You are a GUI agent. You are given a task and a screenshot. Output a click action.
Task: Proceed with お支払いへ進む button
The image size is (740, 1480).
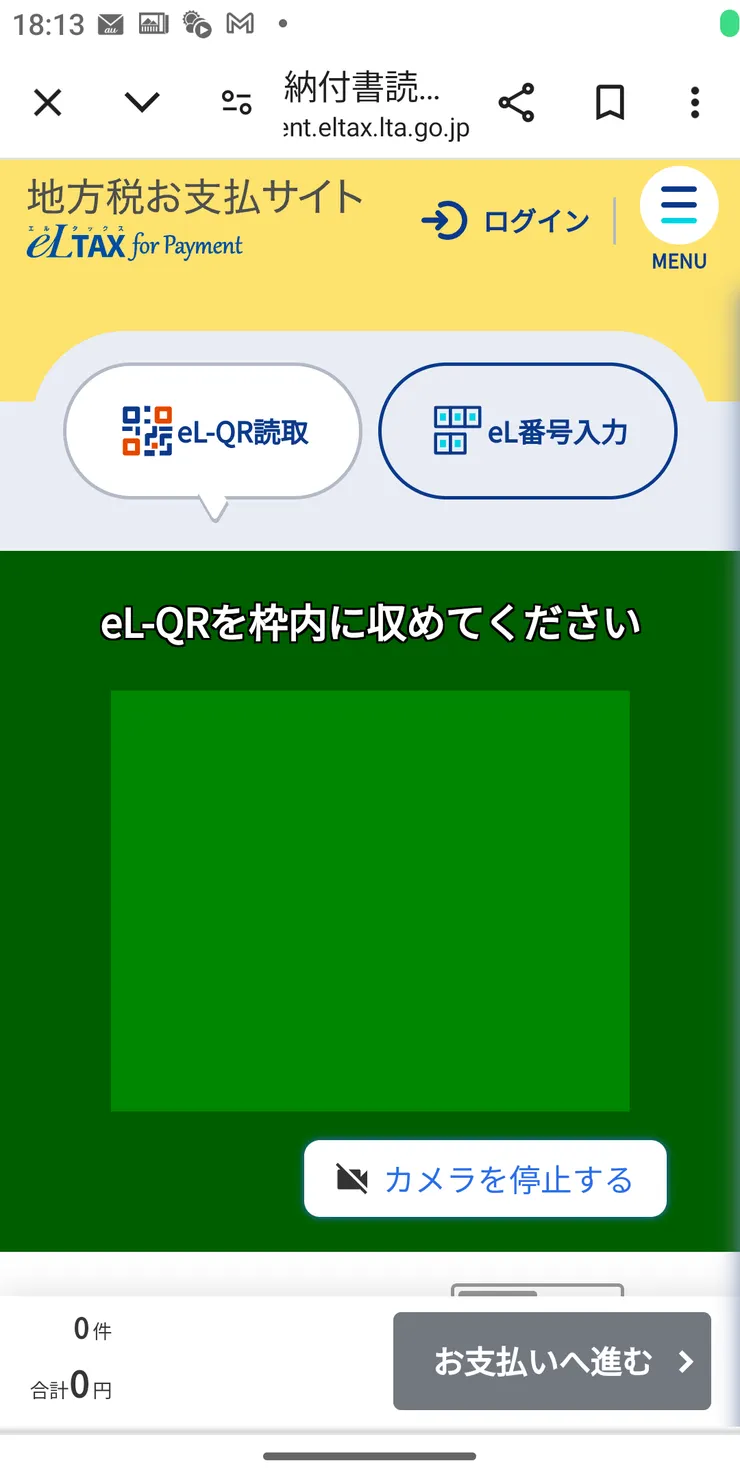point(552,1361)
